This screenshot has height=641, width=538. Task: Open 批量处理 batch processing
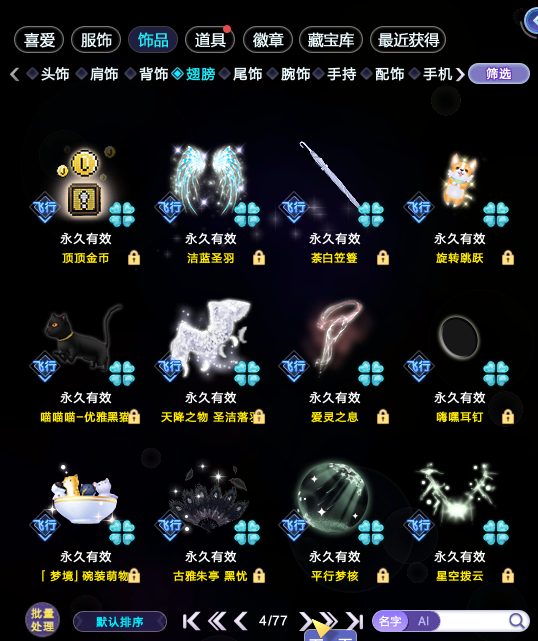42,620
